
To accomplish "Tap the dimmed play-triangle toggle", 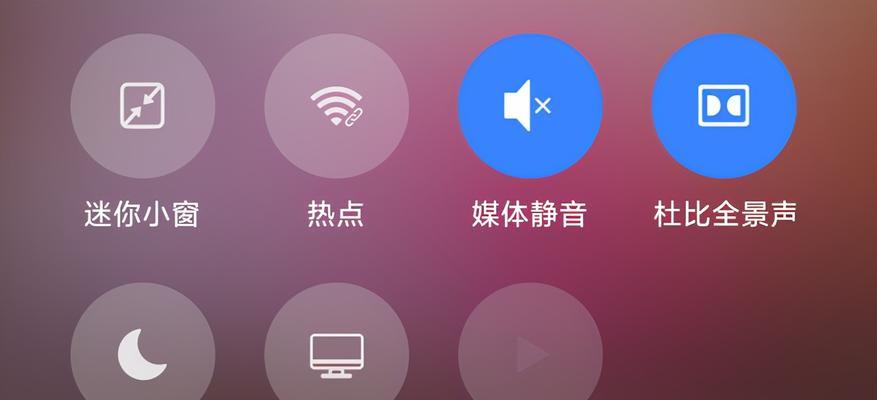I will (x=530, y=352).
